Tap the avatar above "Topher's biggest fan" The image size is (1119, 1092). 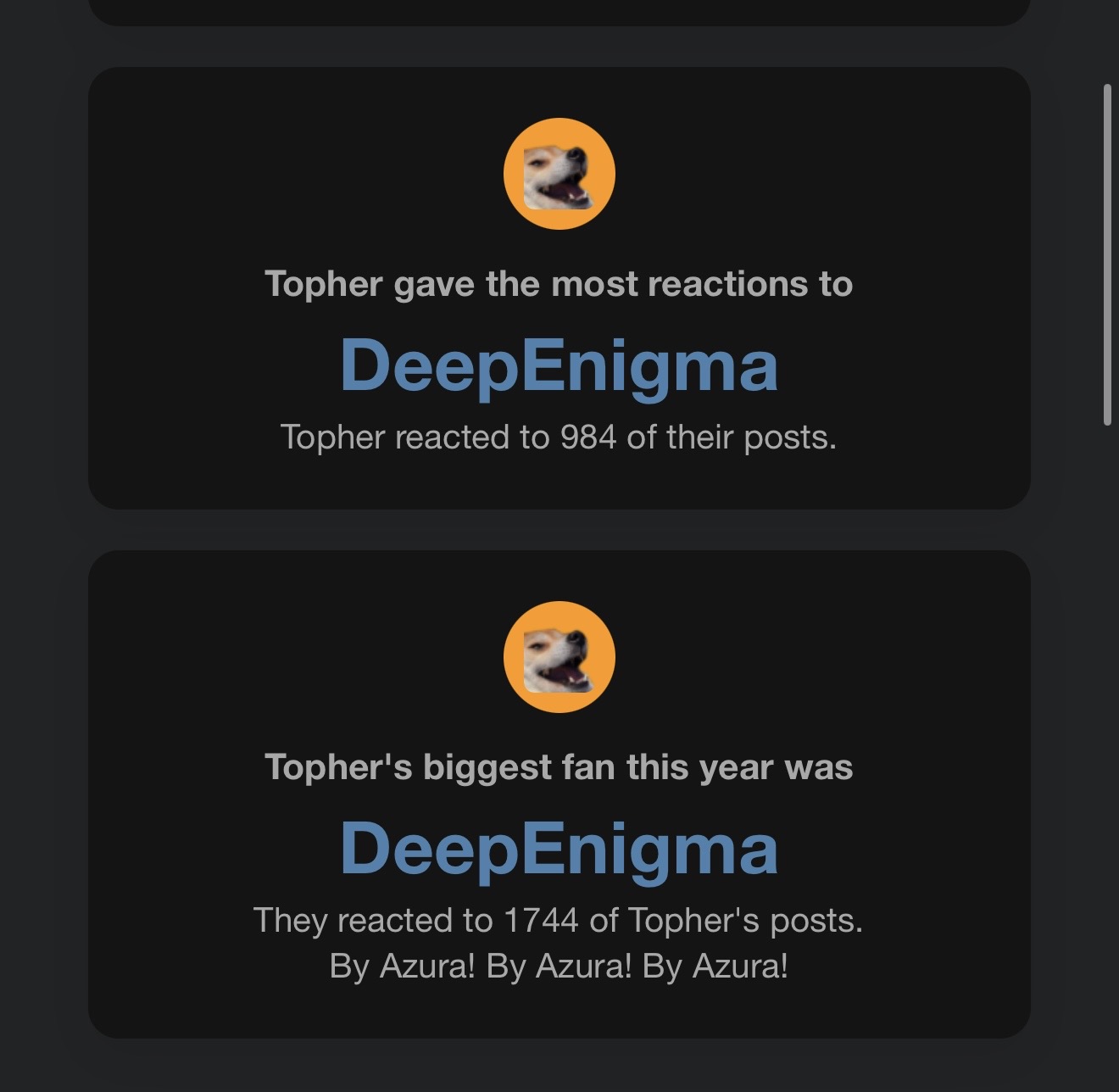coord(559,657)
